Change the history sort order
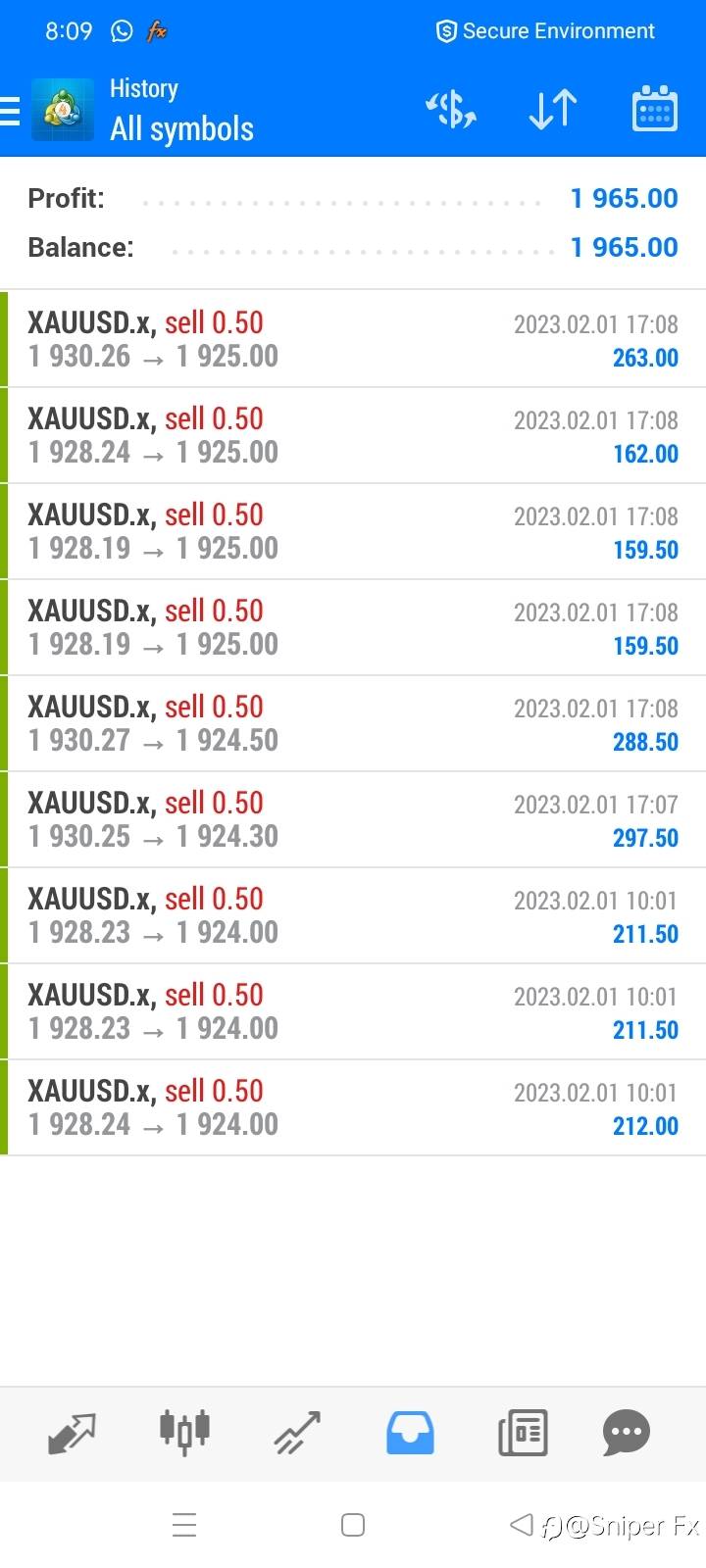The width and height of the screenshot is (706, 1568). (x=553, y=109)
